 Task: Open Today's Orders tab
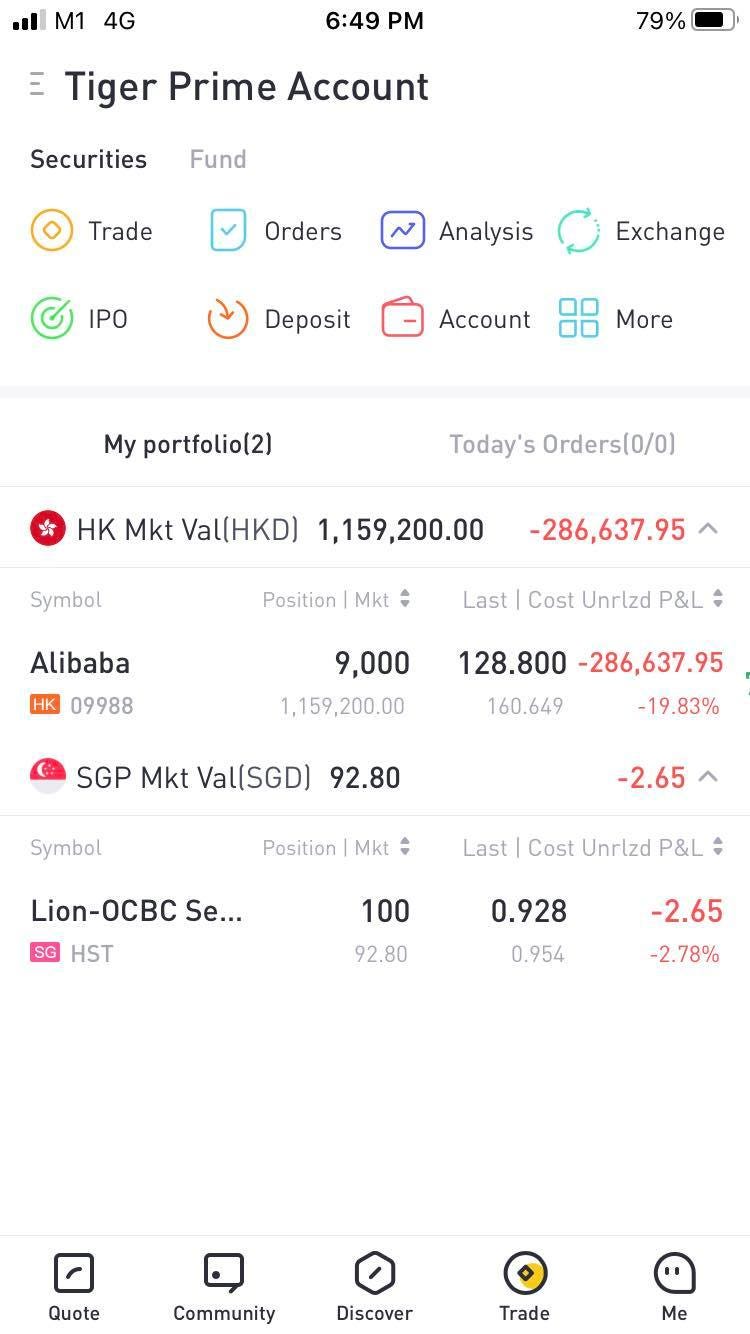562,444
